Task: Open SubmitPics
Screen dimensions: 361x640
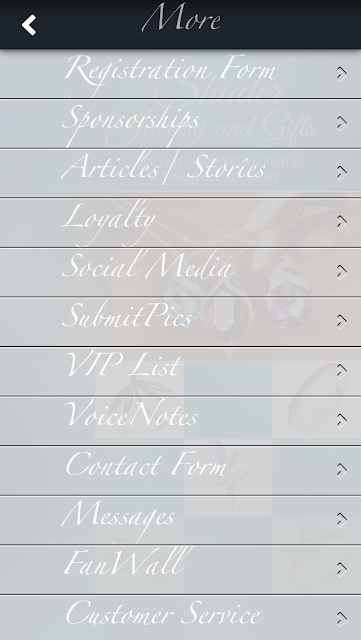Action: pos(180,322)
